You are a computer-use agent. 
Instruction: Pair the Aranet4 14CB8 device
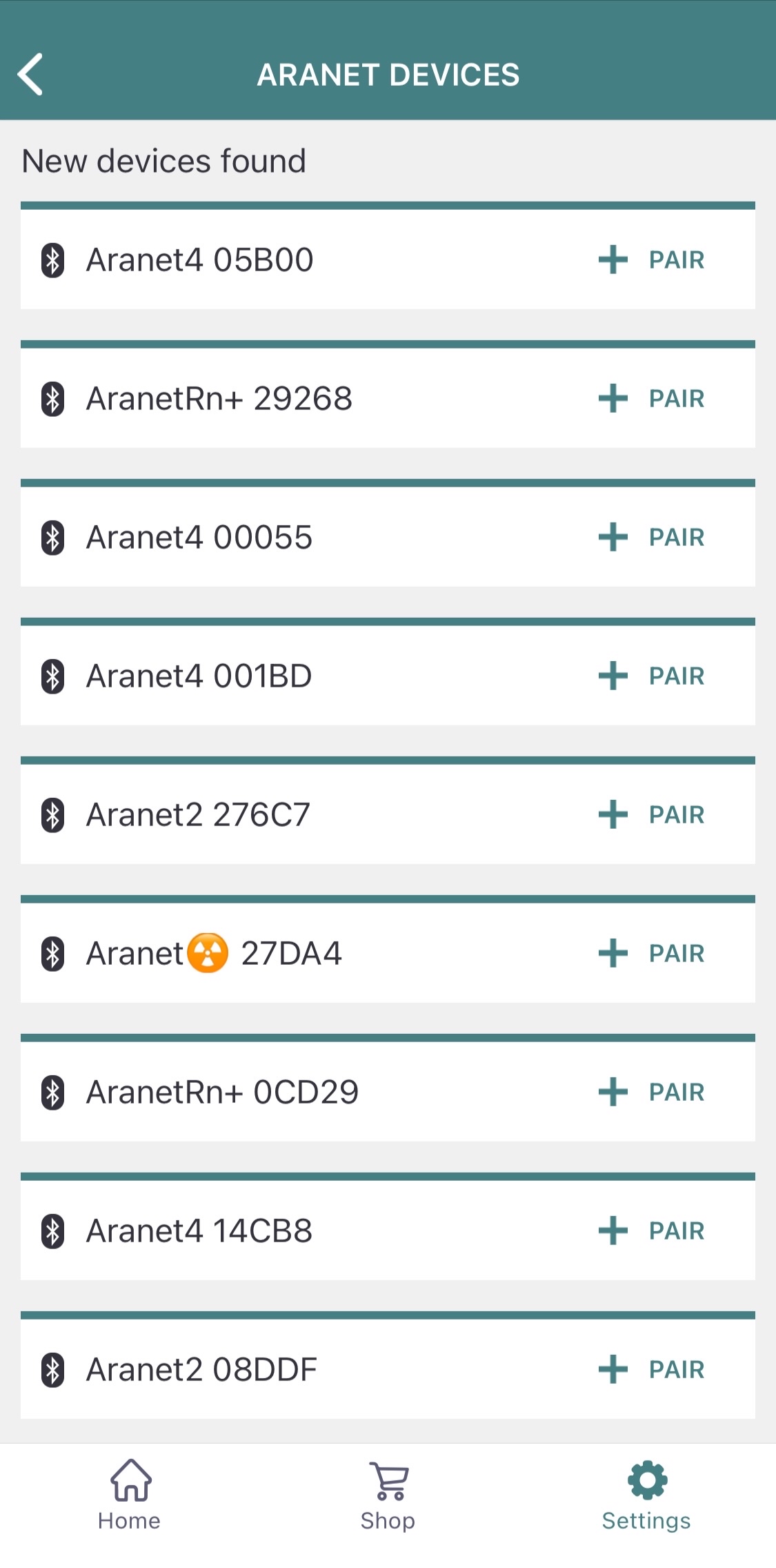pyautogui.click(x=651, y=1231)
